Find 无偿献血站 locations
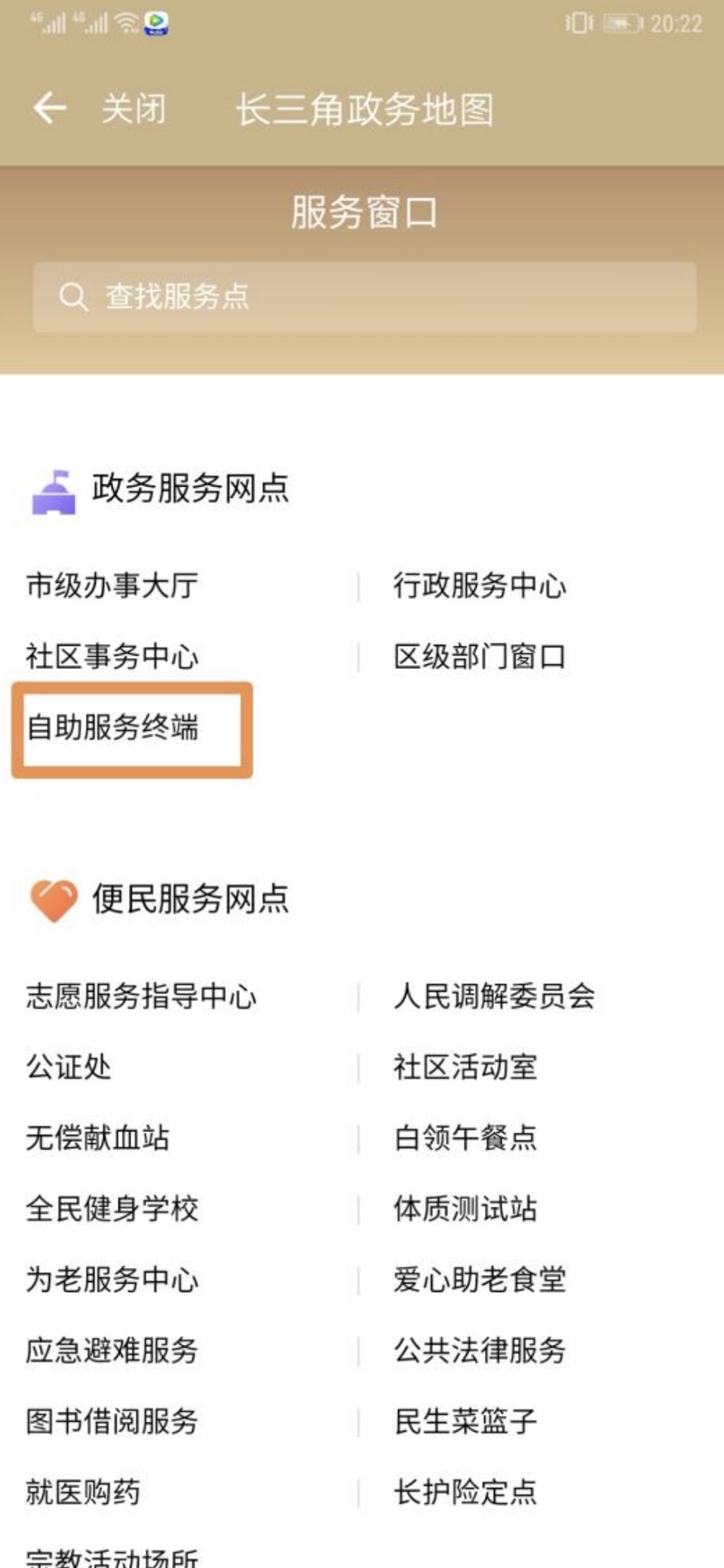 [97, 1138]
